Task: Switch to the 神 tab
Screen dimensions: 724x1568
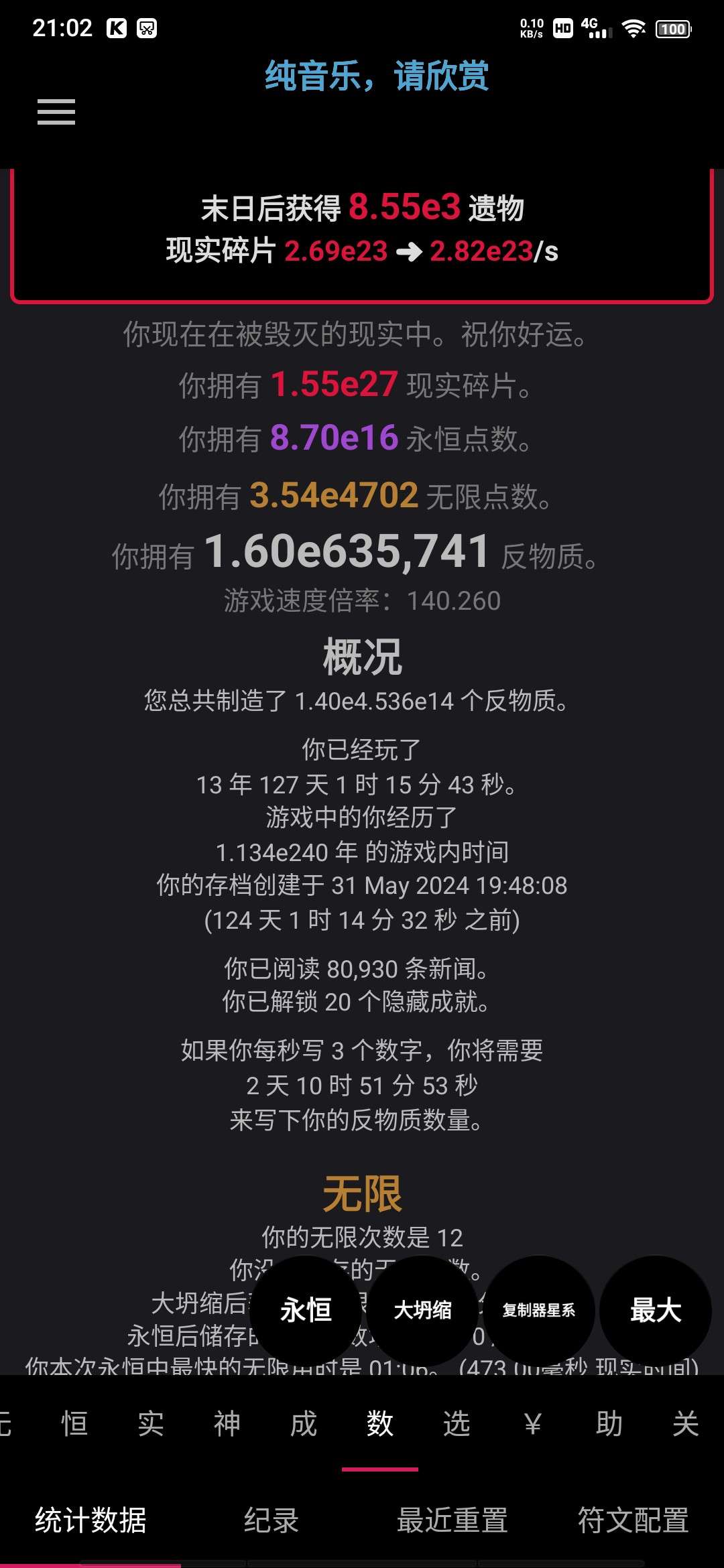Action: click(227, 1423)
